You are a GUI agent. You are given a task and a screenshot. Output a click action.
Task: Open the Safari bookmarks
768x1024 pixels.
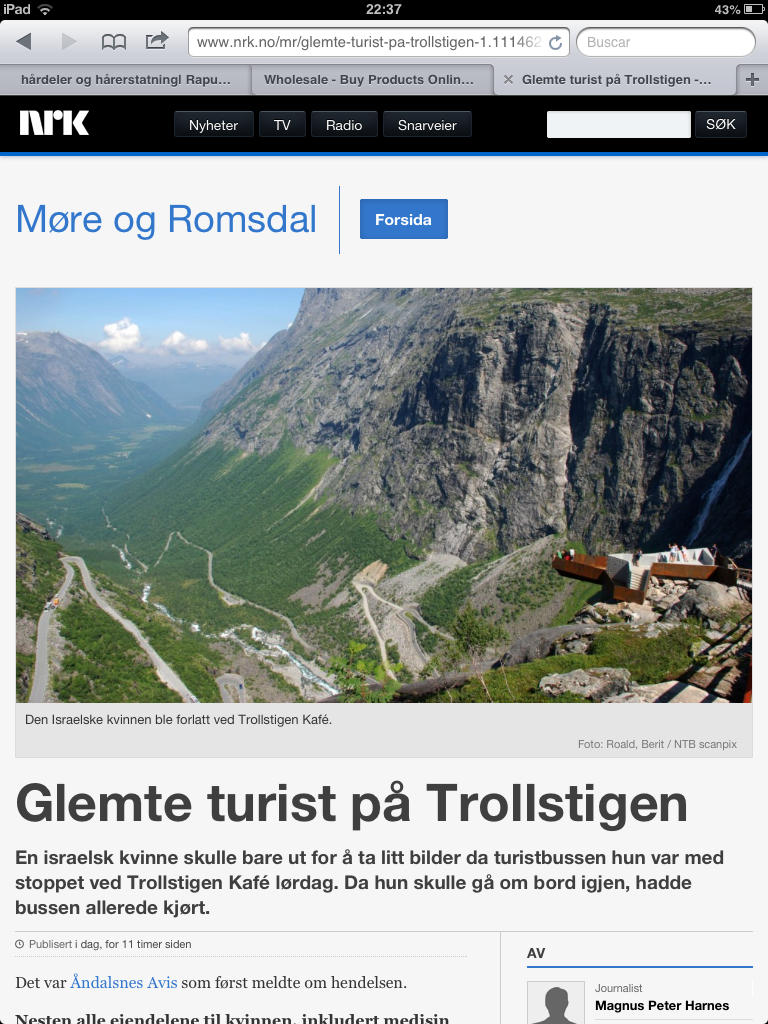pyautogui.click(x=114, y=42)
